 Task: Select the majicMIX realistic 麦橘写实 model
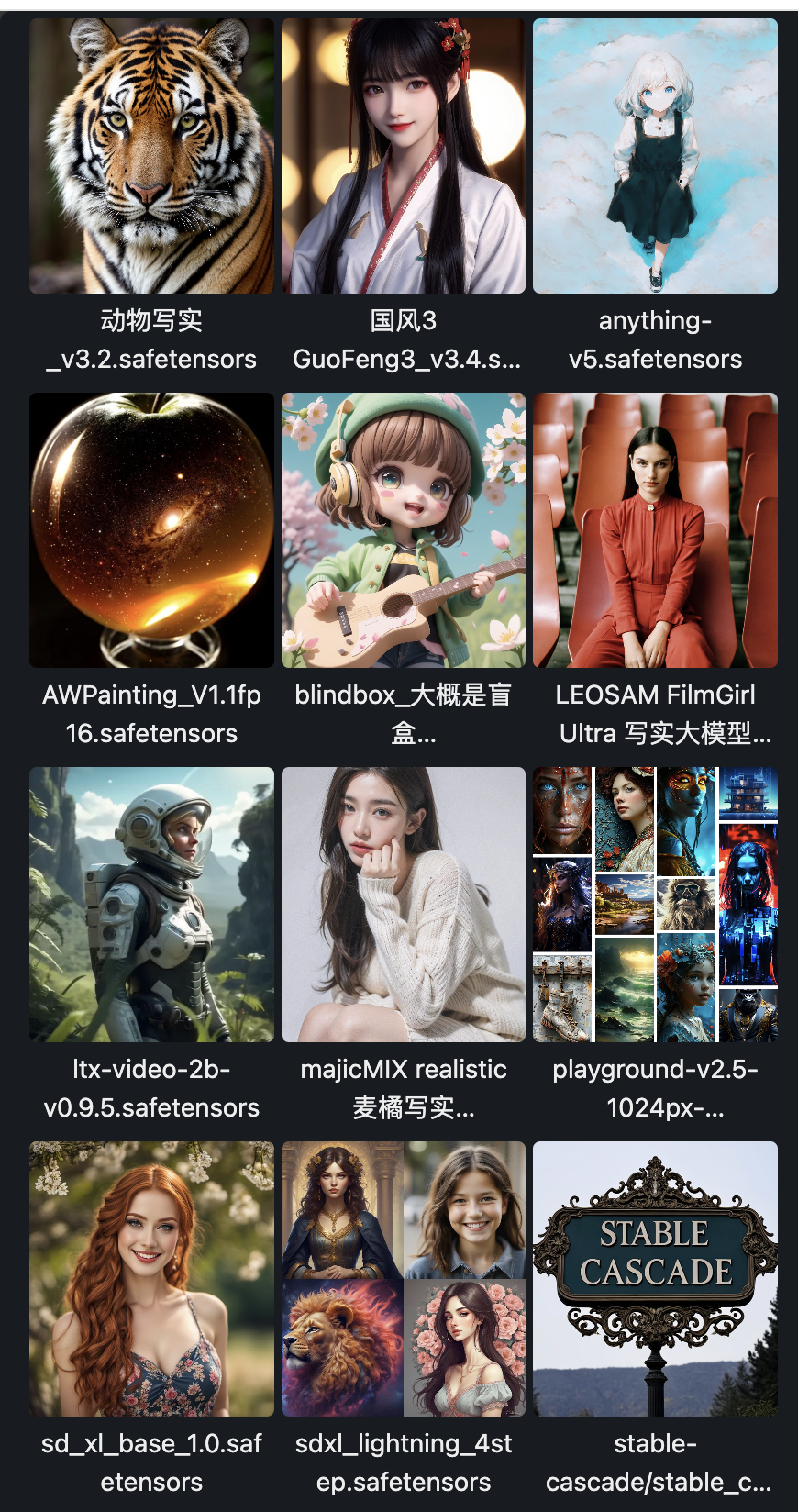pyautogui.click(x=404, y=905)
